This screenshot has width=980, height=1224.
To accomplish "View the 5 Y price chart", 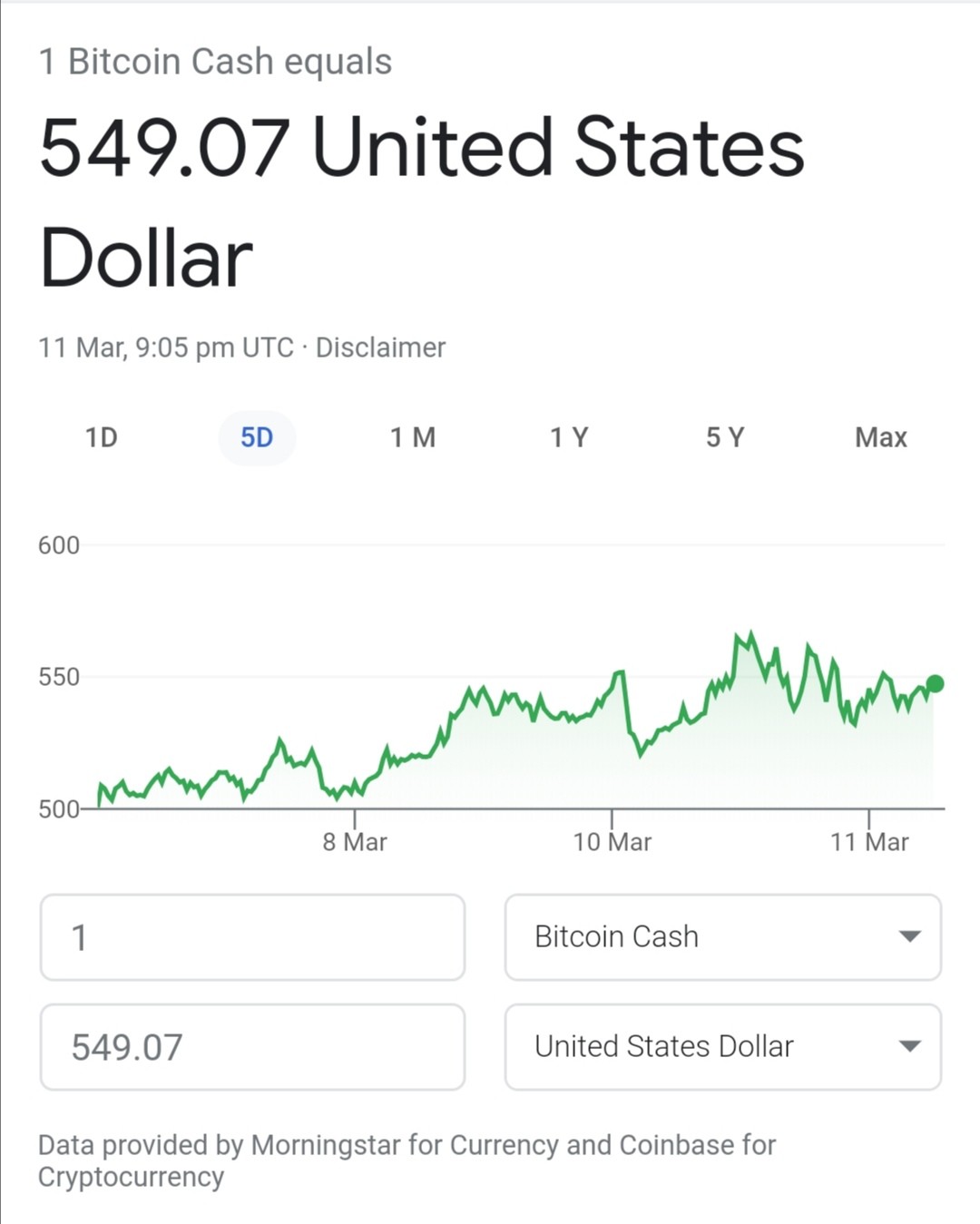I will [725, 438].
